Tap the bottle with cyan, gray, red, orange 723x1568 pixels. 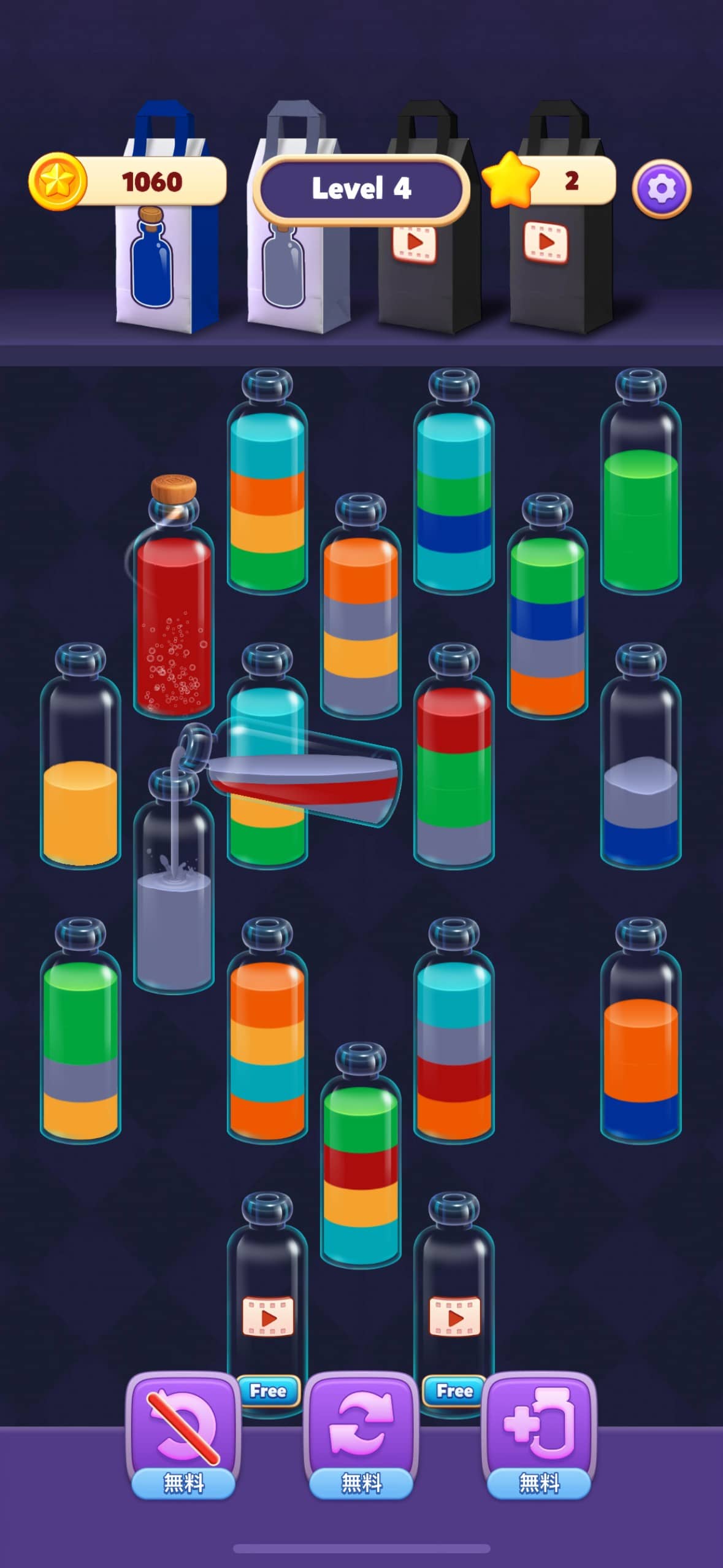tap(454, 1030)
